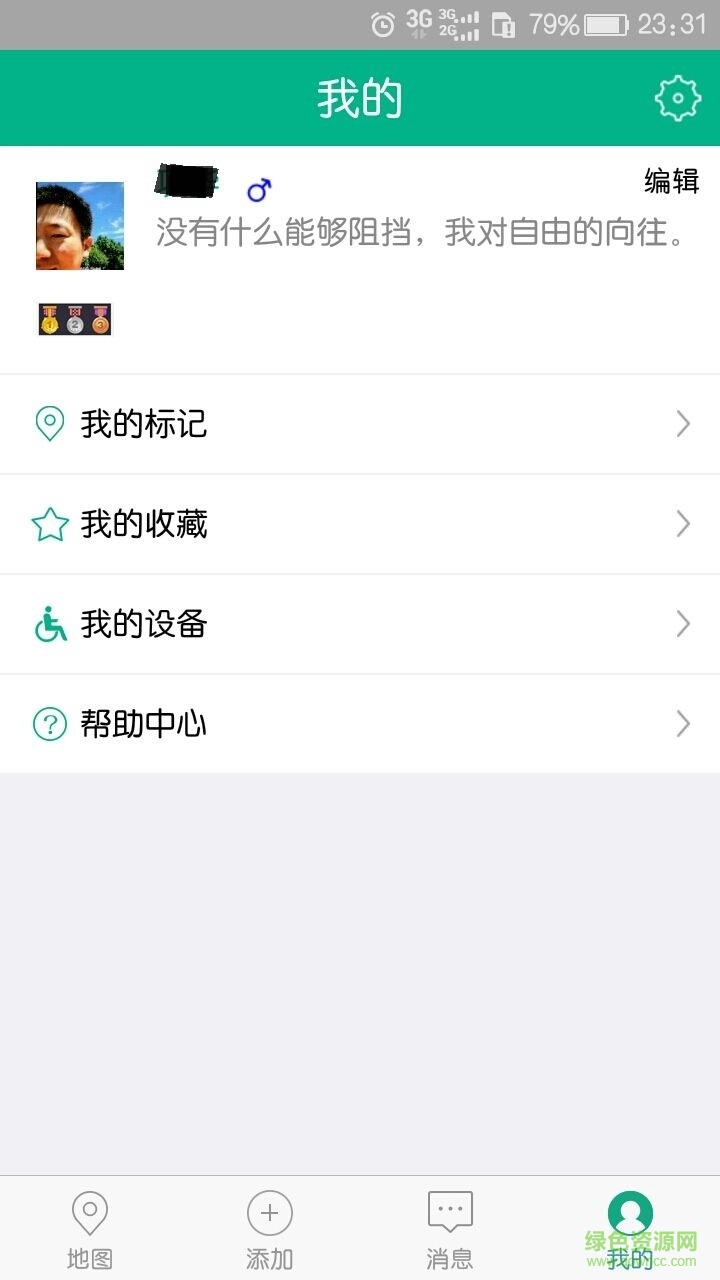This screenshot has height=1280, width=720.
Task: Open 我的标记 list
Action: 360,424
